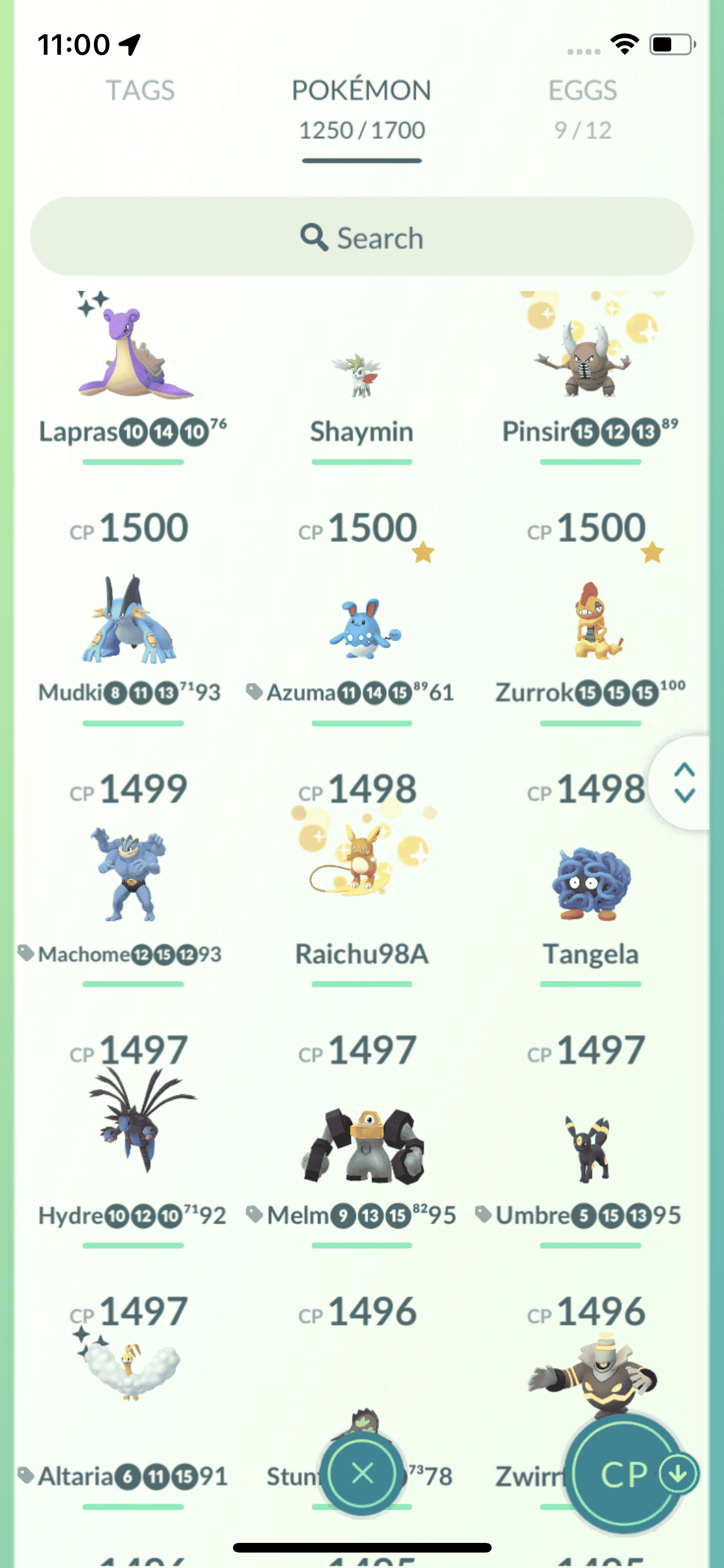Switch to the Tags tab

tap(140, 91)
